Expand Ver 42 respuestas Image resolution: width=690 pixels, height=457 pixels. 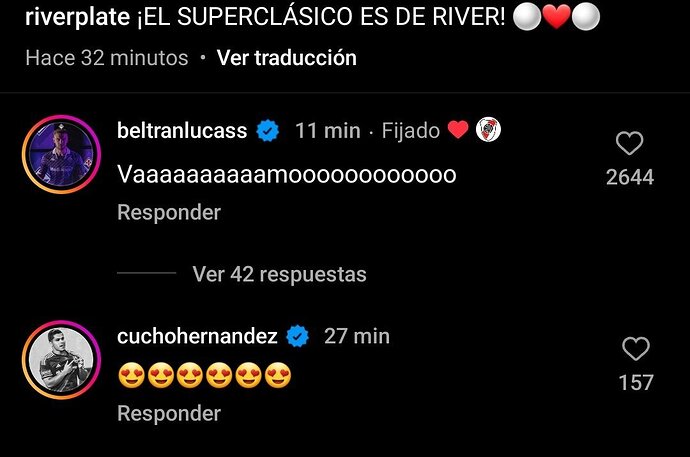(x=279, y=273)
